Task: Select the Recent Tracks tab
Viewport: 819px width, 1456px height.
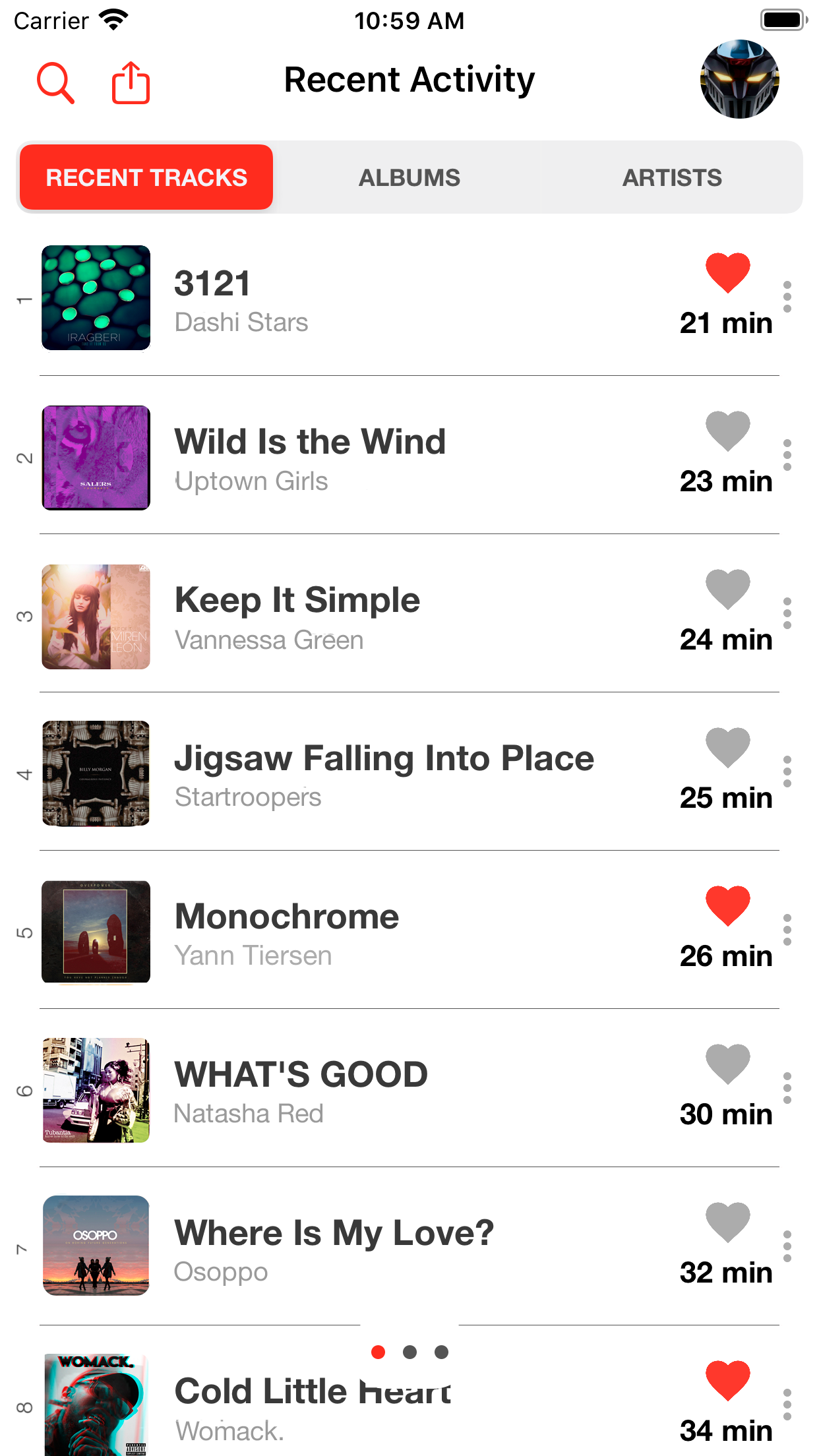Action: coord(146,177)
